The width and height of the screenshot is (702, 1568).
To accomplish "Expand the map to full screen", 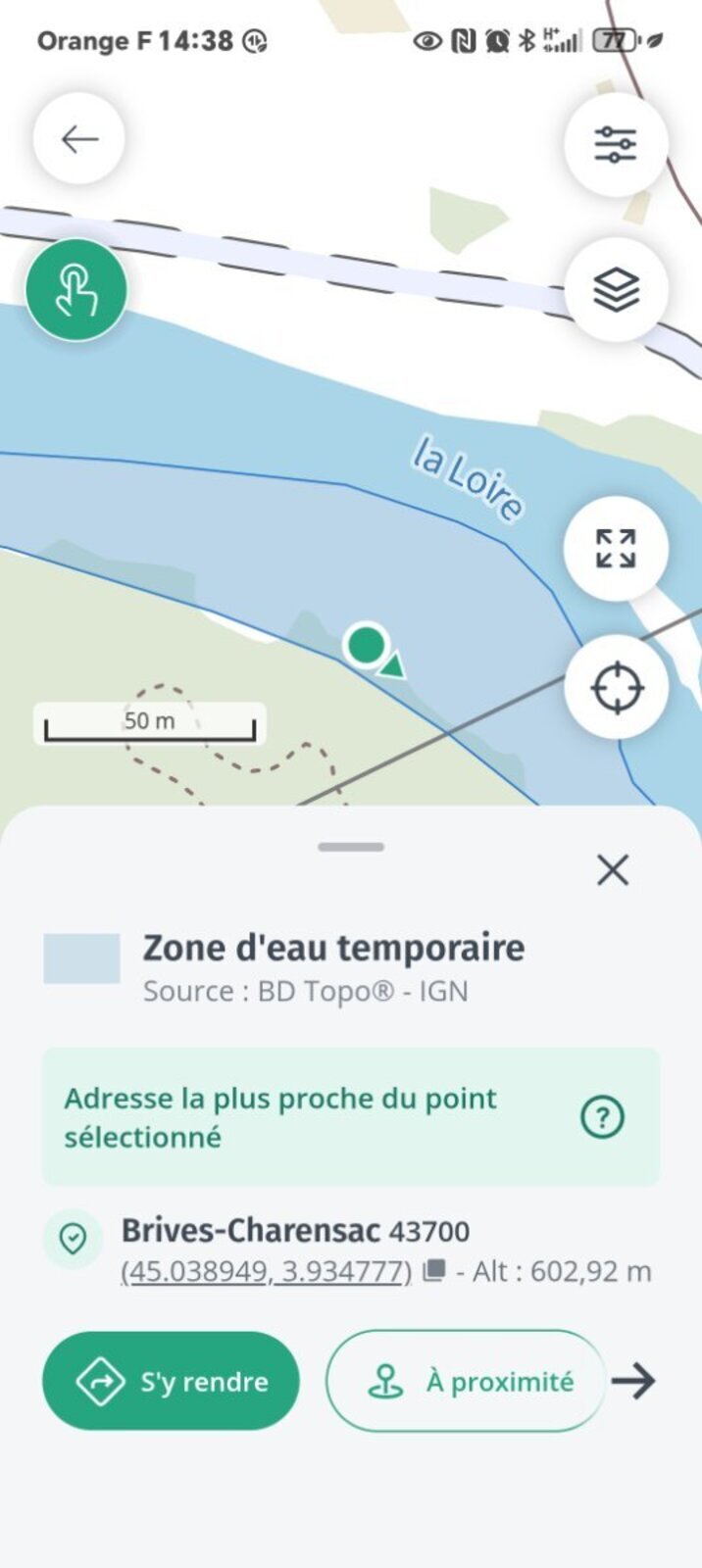I will pyautogui.click(x=616, y=548).
